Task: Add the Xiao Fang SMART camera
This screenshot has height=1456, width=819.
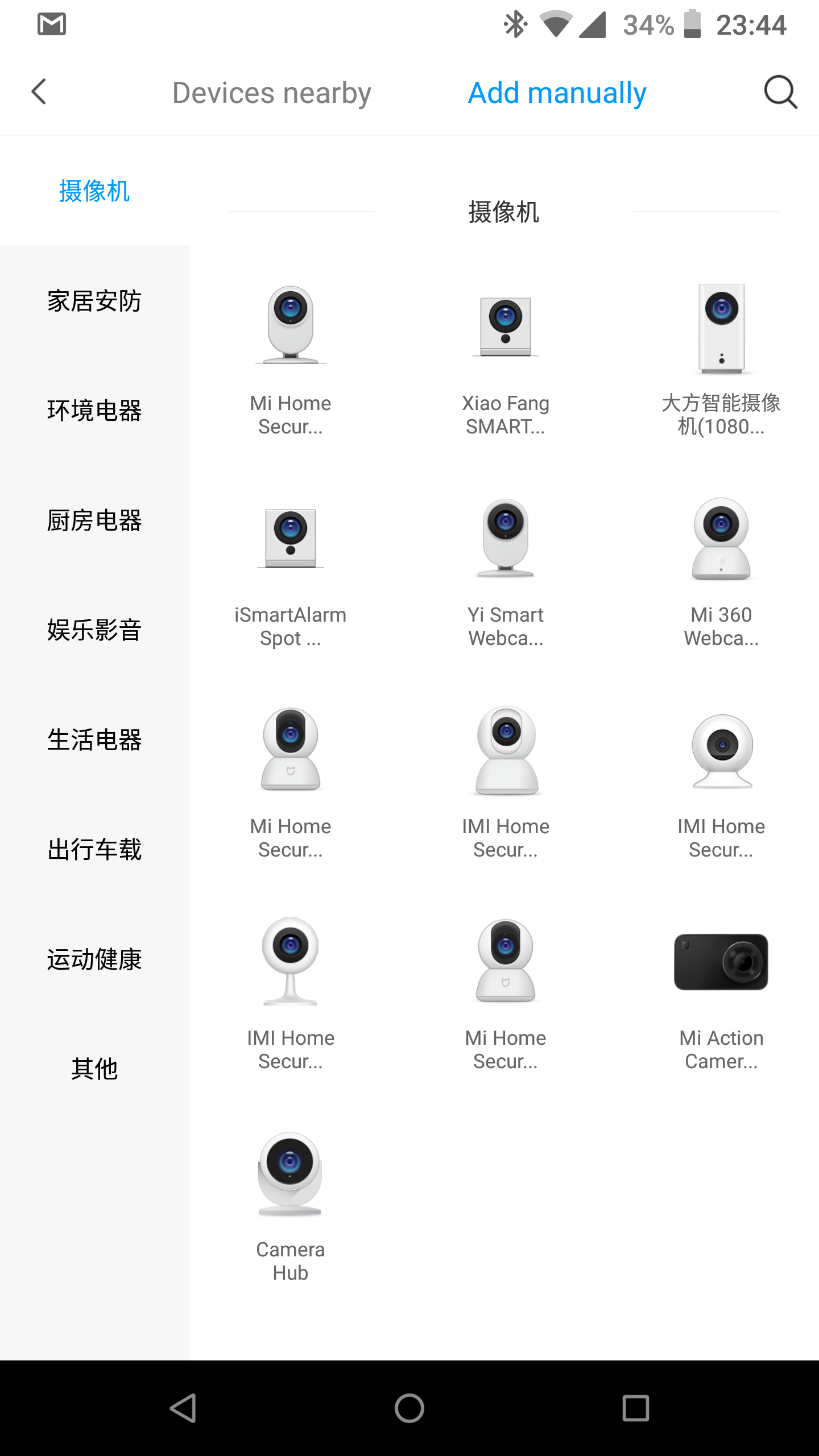Action: pyautogui.click(x=506, y=358)
